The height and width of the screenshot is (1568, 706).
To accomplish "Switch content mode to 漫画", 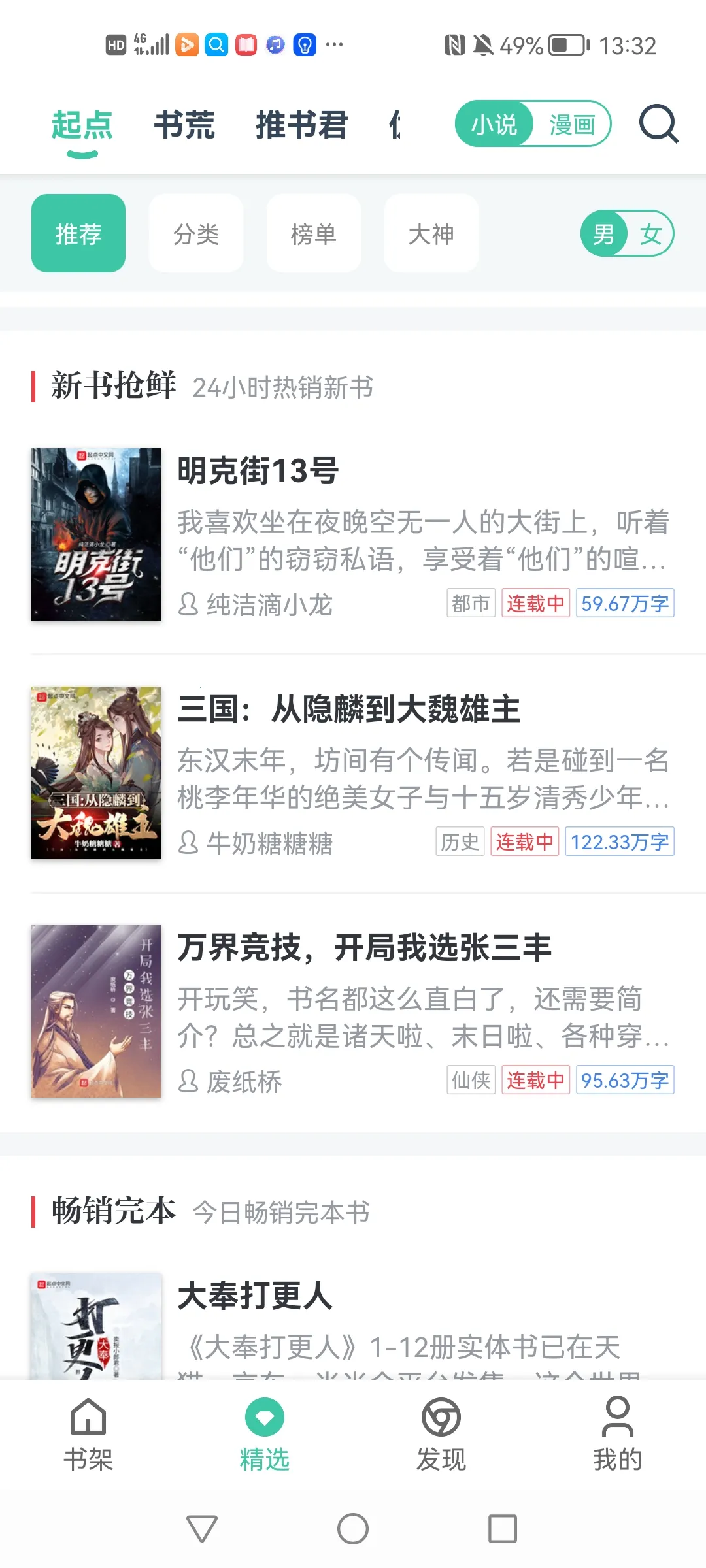I will (x=572, y=124).
